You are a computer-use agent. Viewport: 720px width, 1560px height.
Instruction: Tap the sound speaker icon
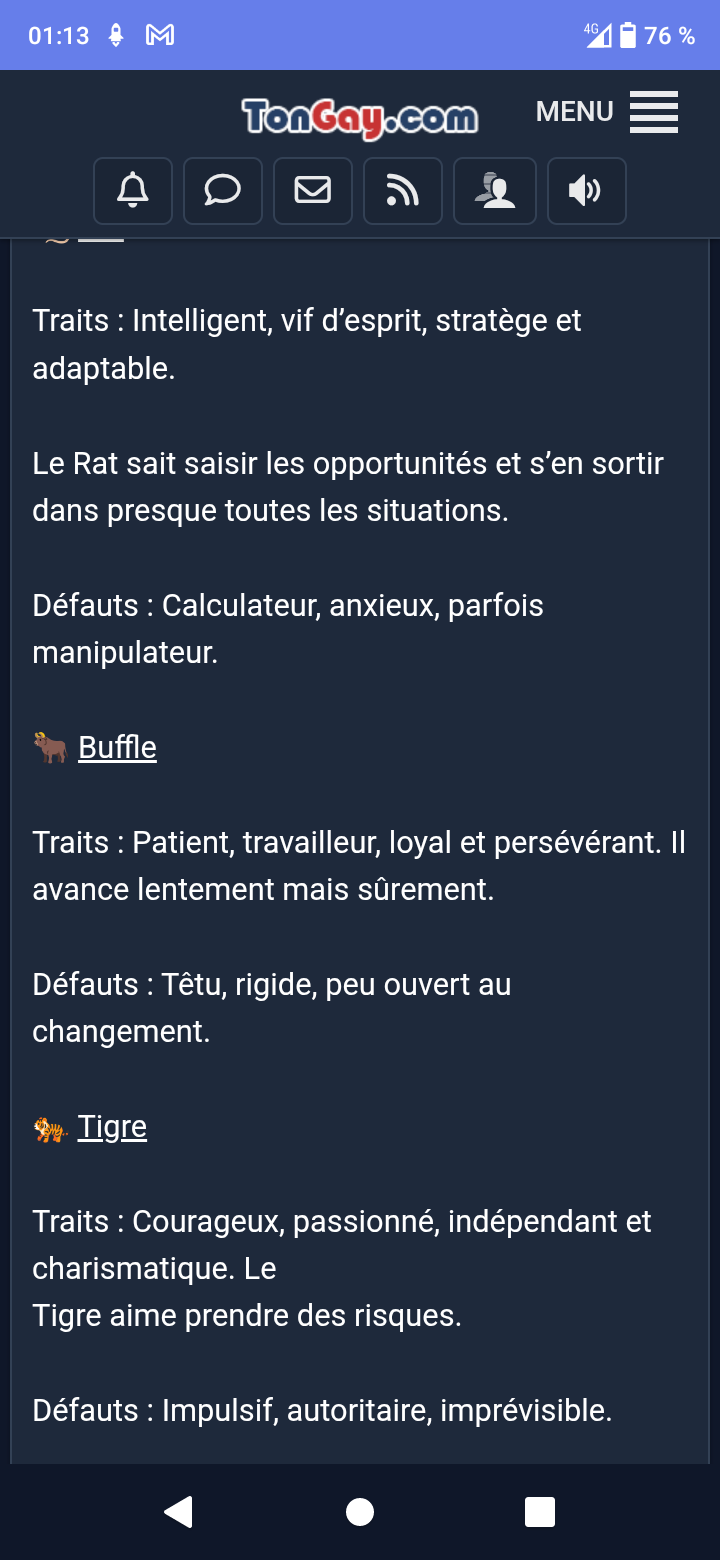click(x=586, y=190)
